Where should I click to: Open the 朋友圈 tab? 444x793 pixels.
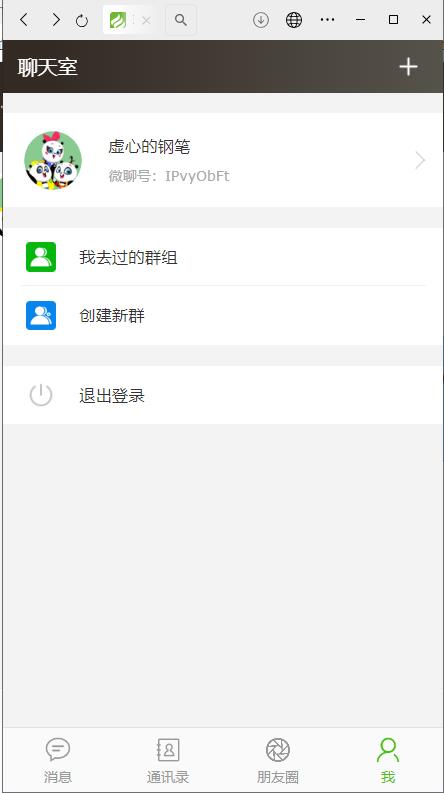click(278, 760)
